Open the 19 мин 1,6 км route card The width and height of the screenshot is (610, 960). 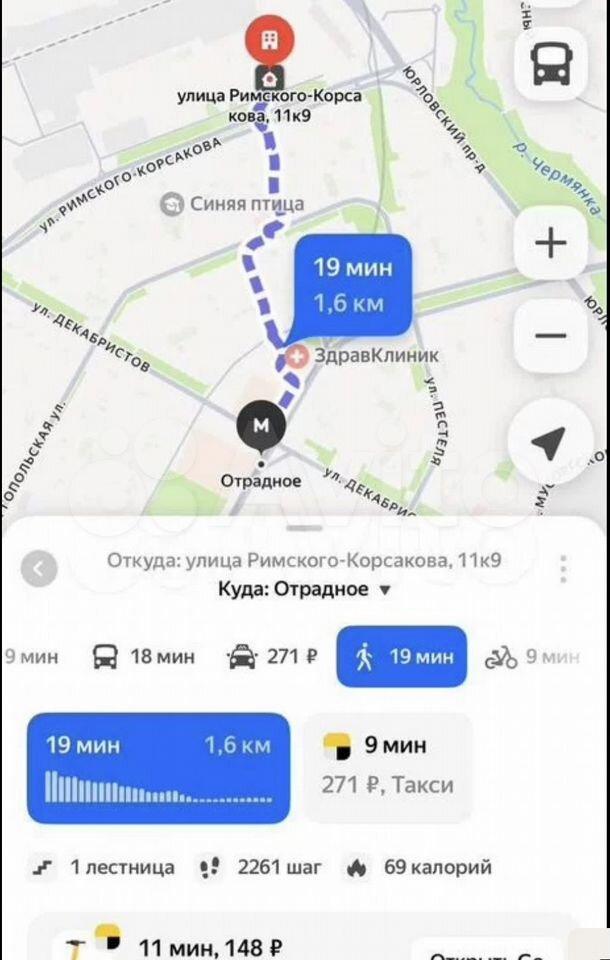(x=158, y=767)
